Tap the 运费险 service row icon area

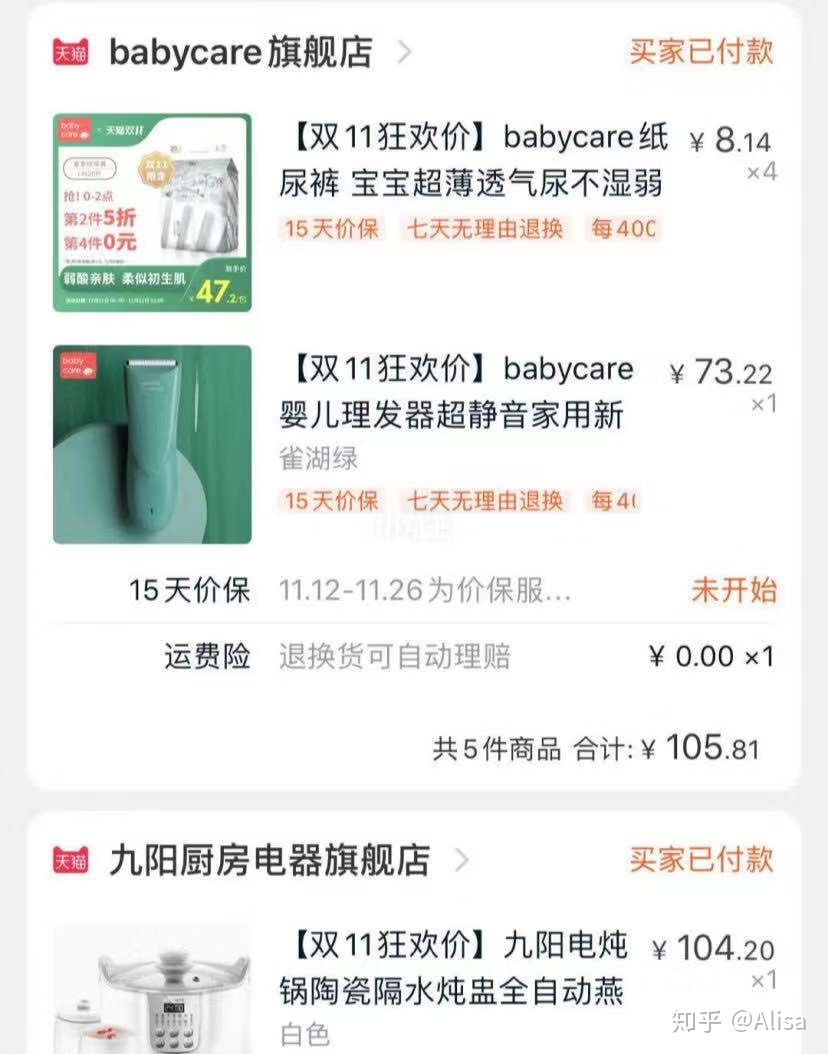click(207, 655)
